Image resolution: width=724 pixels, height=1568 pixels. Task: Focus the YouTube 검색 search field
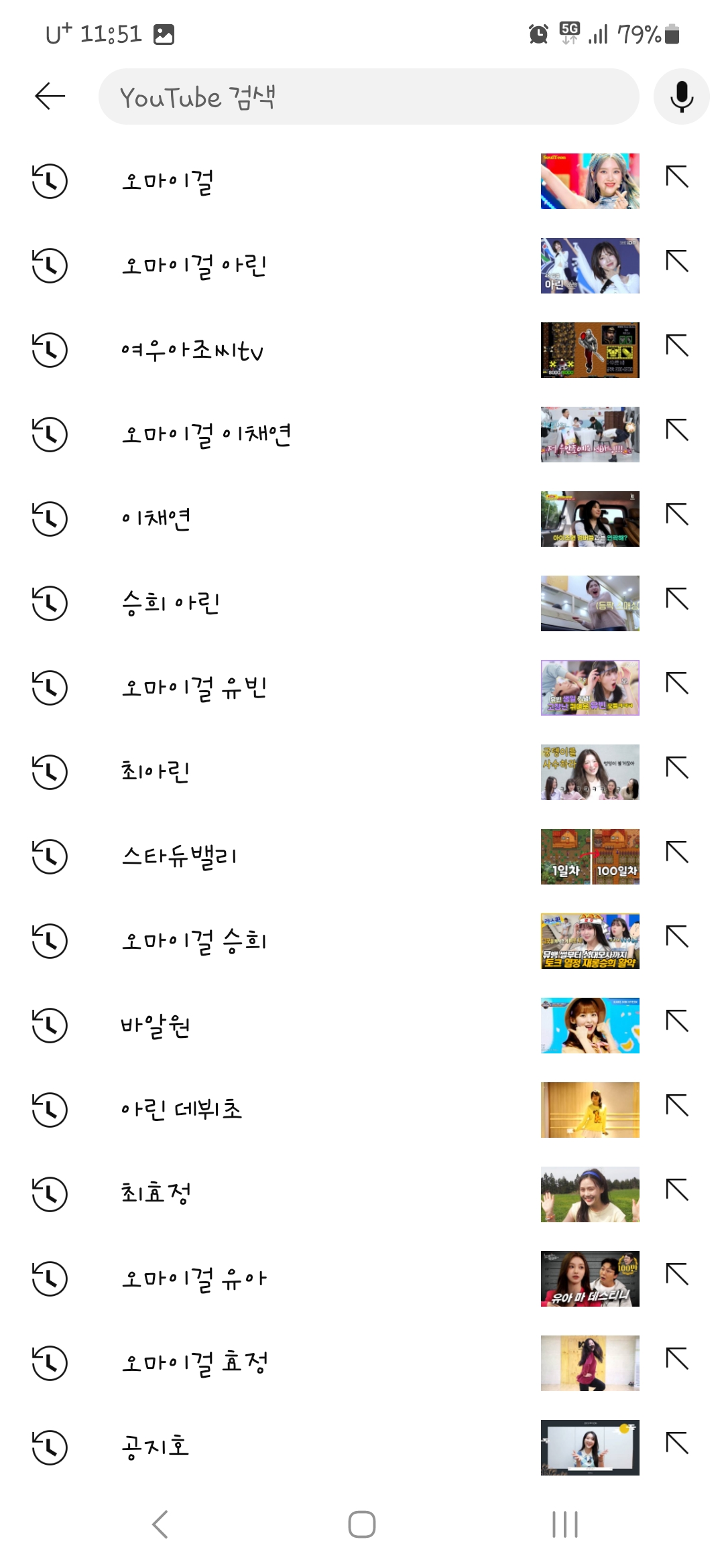click(369, 96)
